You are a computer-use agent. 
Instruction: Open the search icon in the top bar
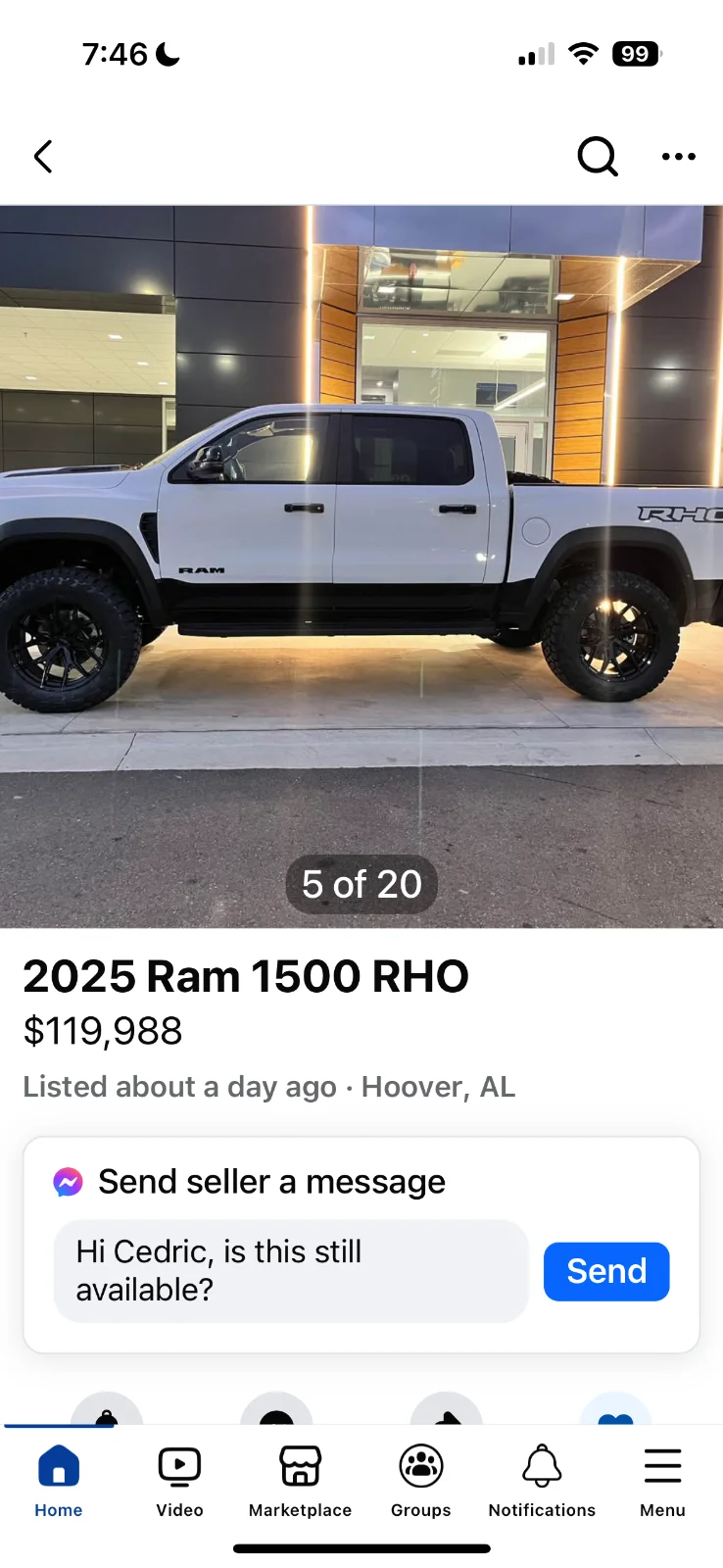[597, 156]
